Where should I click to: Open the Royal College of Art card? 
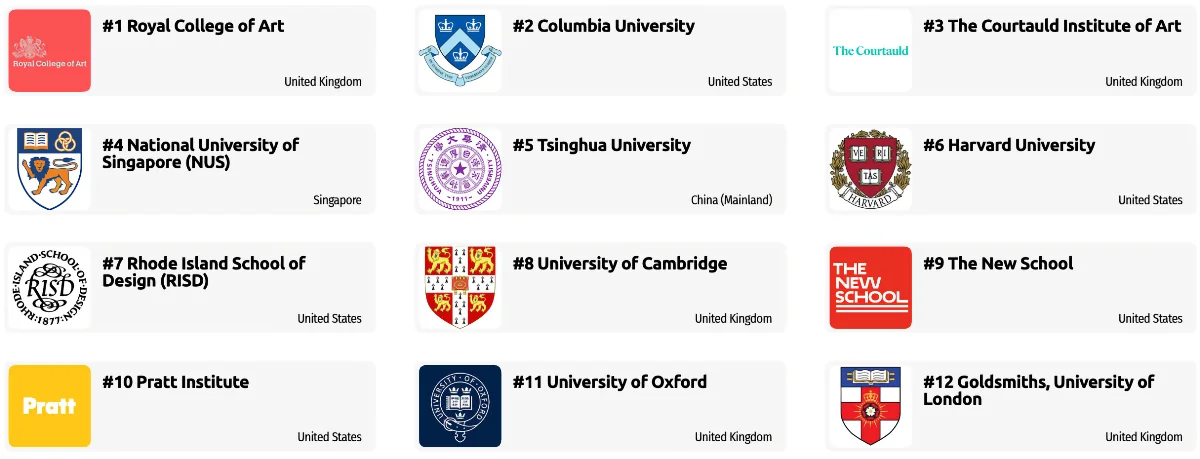coord(192,27)
